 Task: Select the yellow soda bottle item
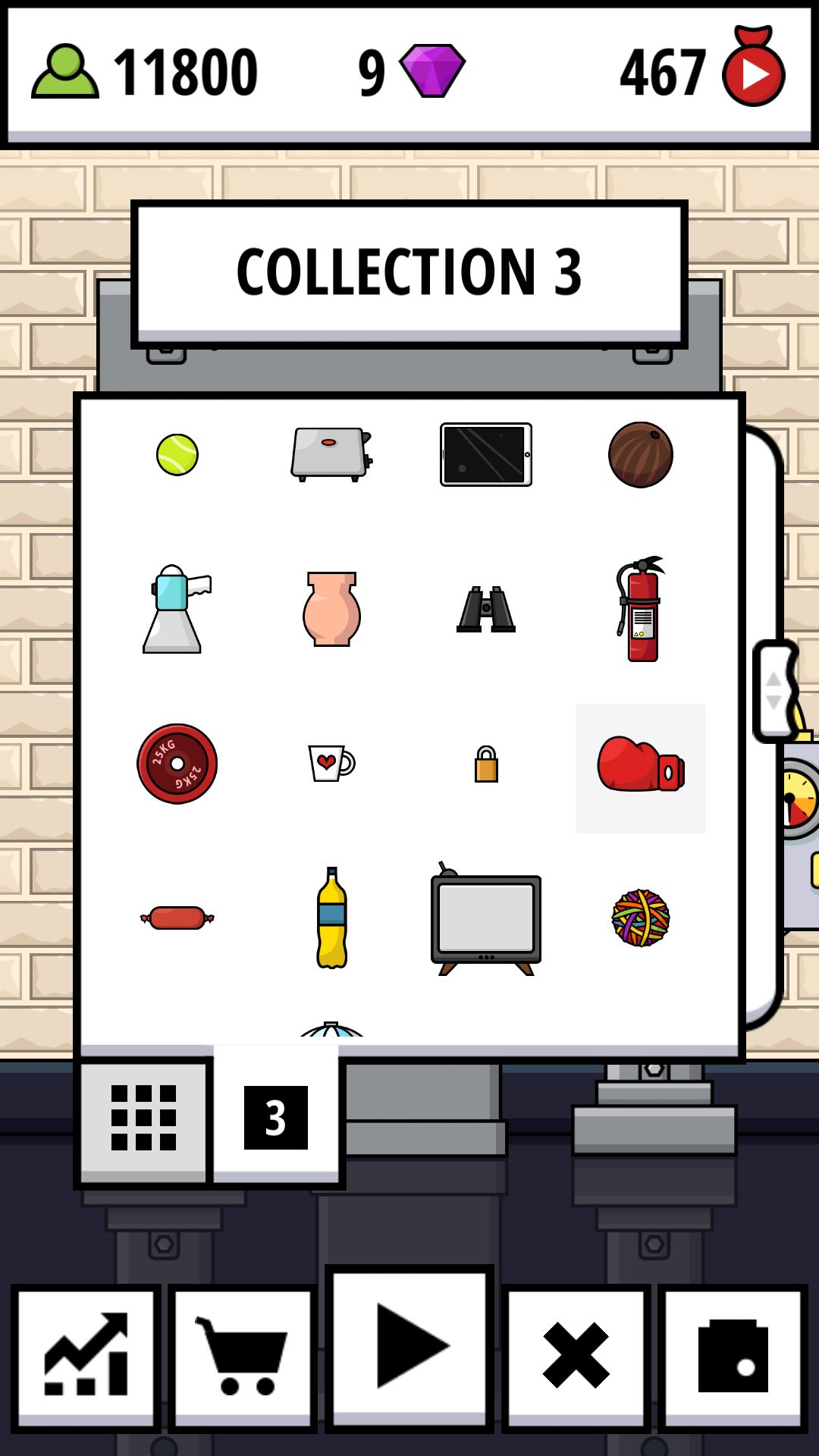(332, 918)
